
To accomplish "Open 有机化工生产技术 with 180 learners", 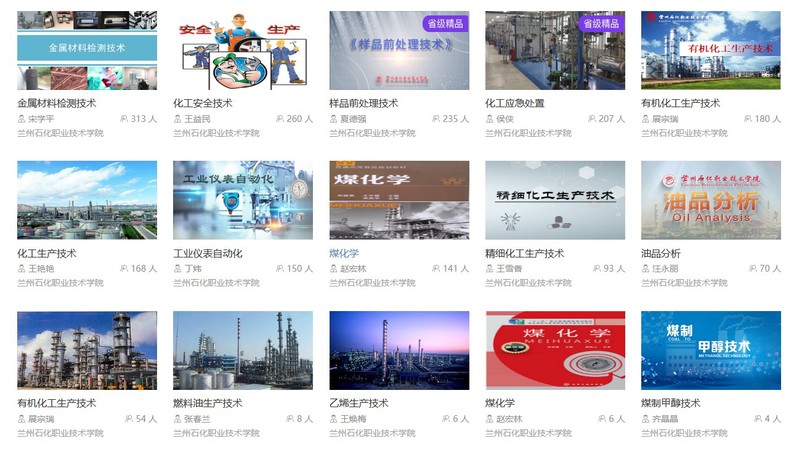I will pyautogui.click(x=711, y=50).
